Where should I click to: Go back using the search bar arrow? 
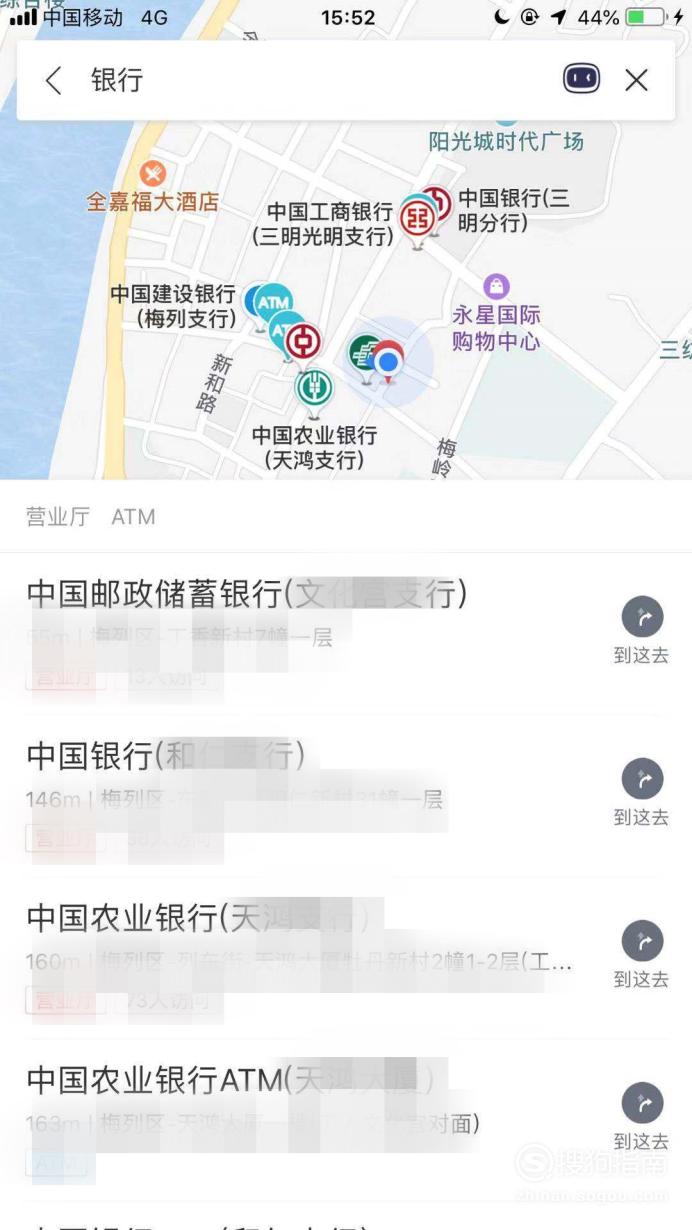[54, 81]
